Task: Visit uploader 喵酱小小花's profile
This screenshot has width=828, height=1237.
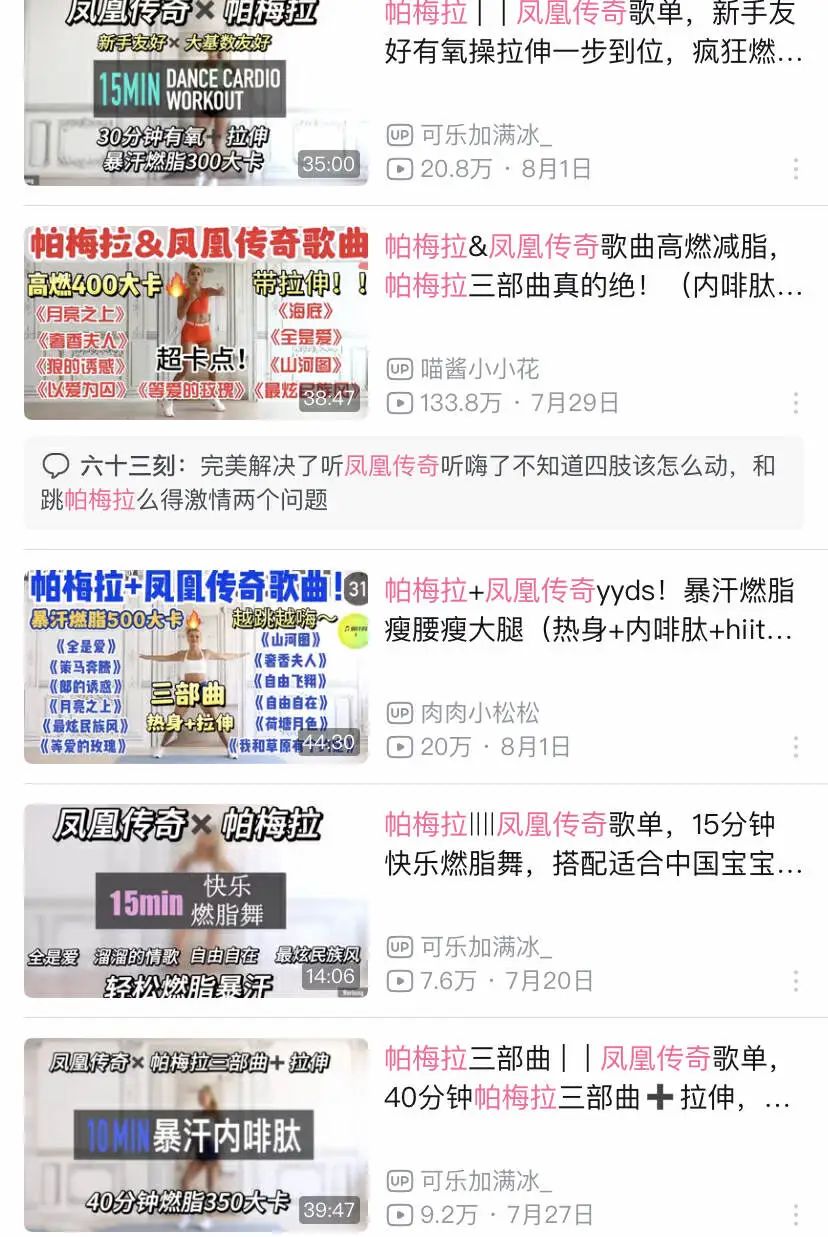Action: click(x=479, y=369)
